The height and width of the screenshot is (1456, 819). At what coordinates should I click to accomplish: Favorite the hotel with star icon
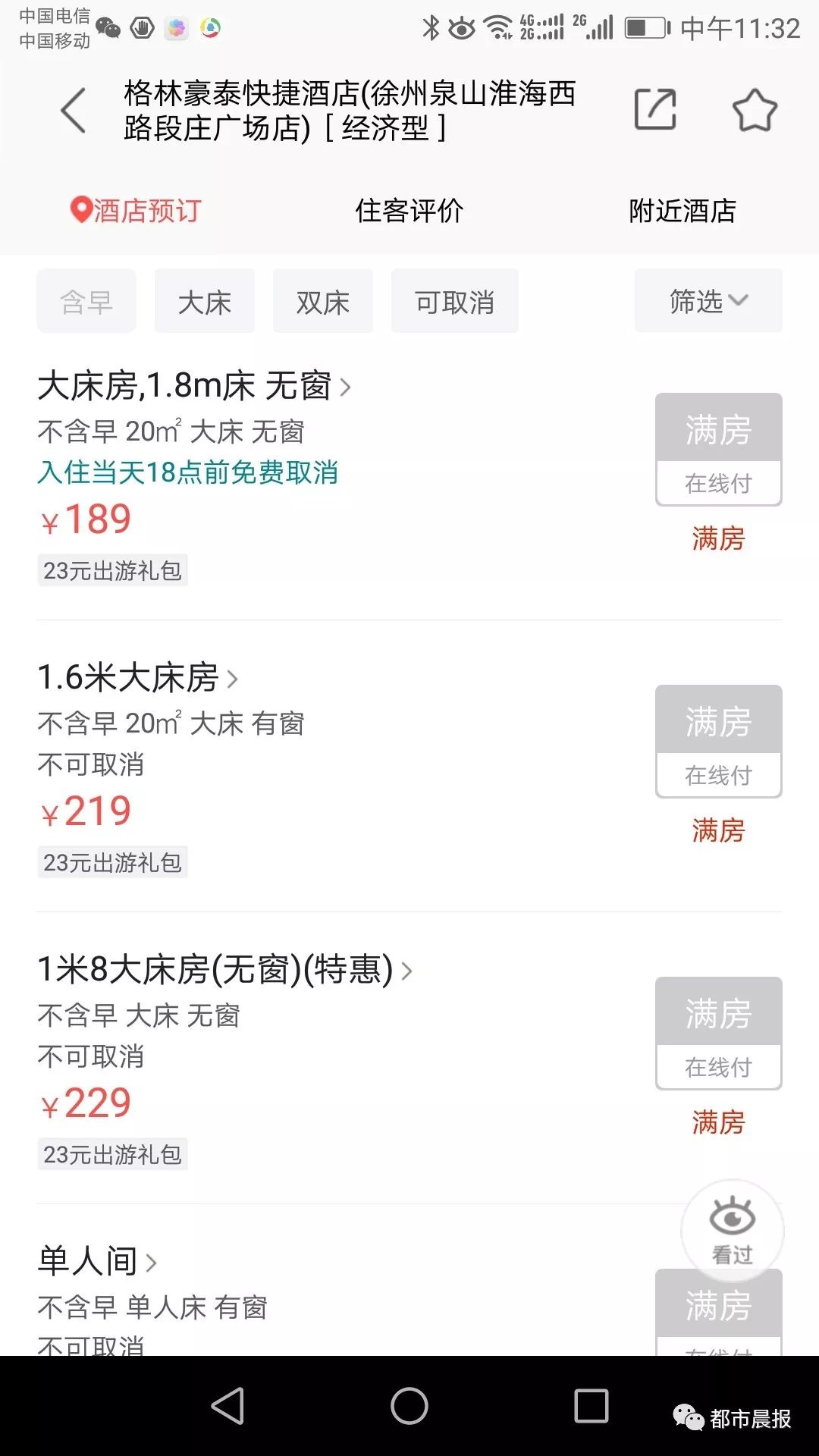pos(755,111)
